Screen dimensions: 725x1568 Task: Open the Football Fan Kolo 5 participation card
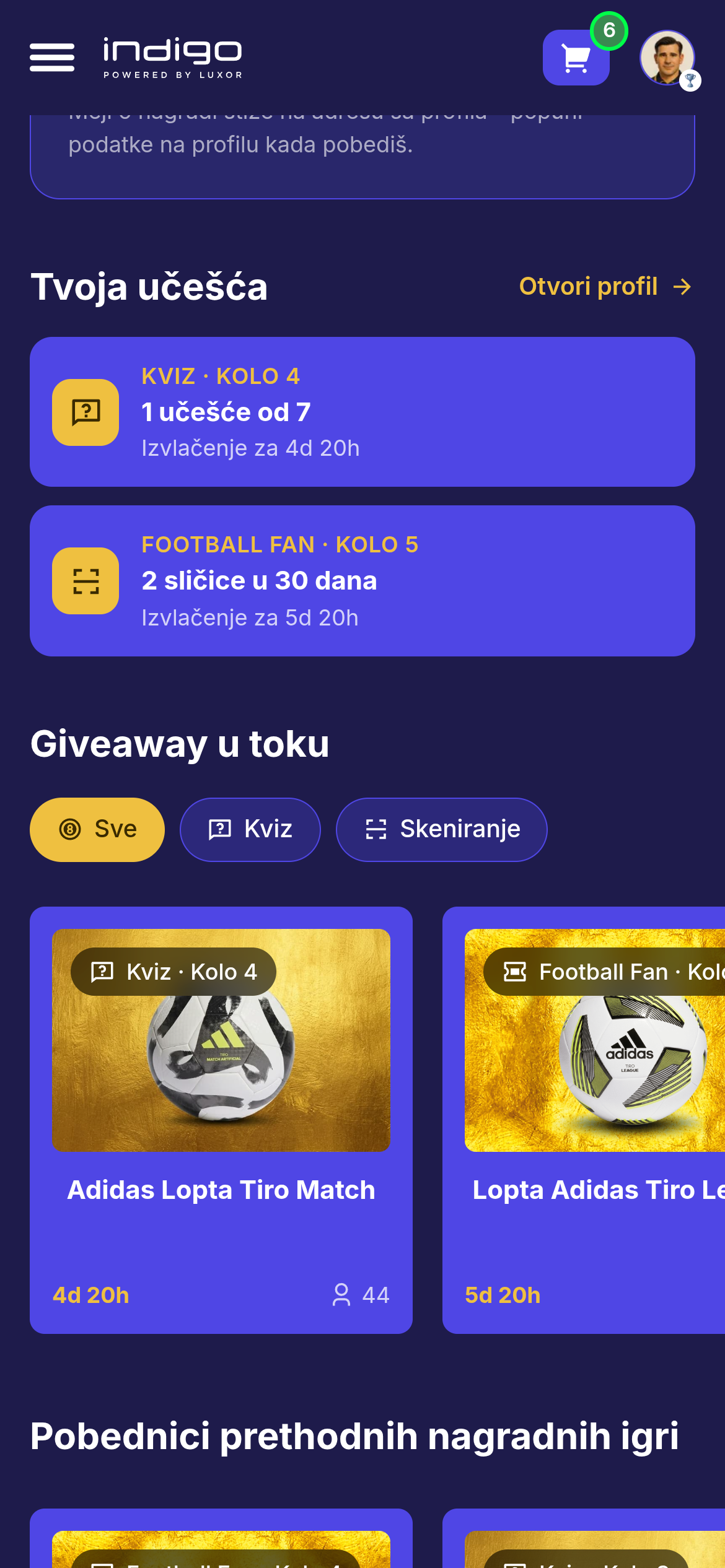point(362,581)
